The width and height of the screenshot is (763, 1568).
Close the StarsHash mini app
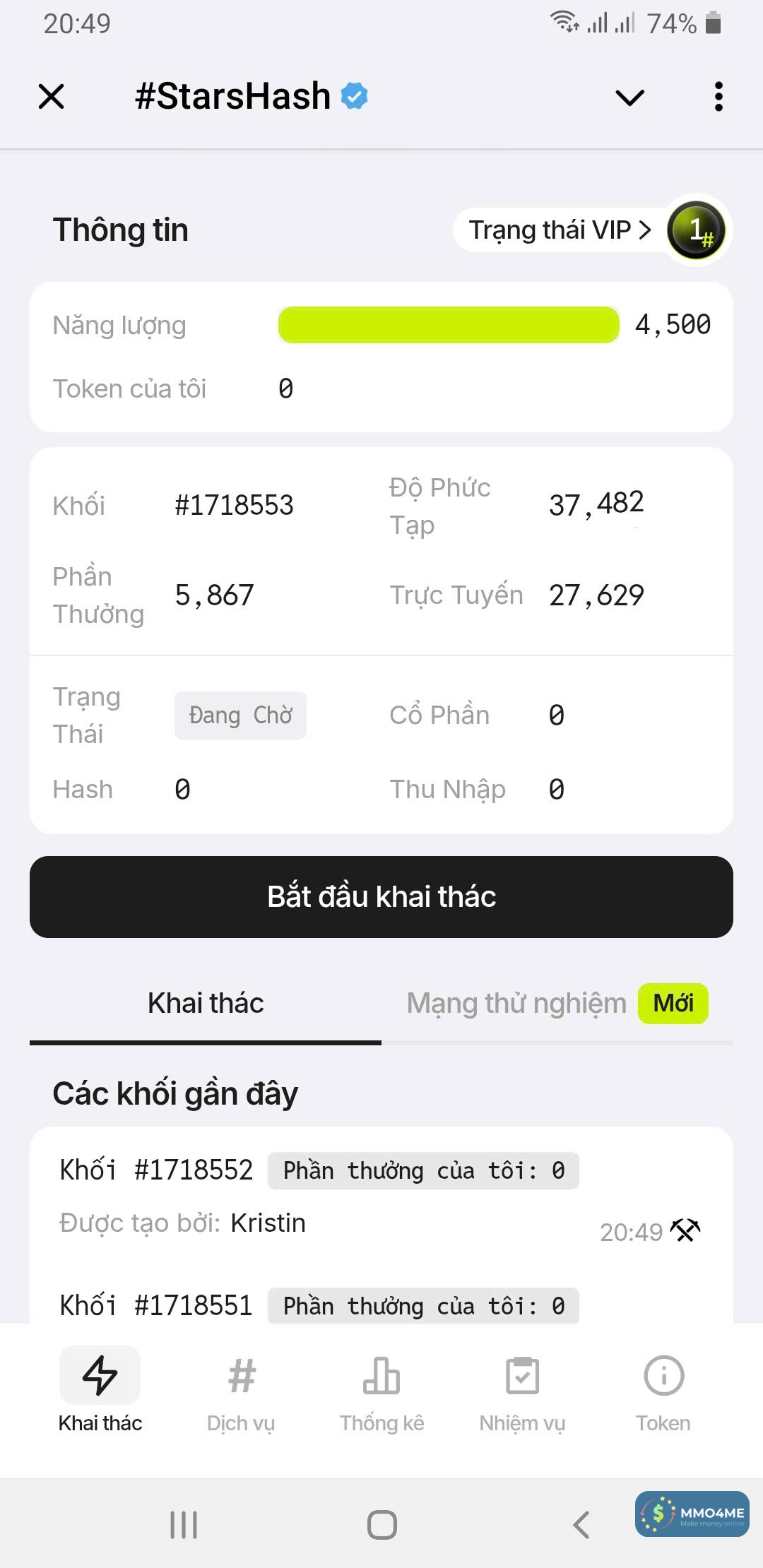(51, 96)
